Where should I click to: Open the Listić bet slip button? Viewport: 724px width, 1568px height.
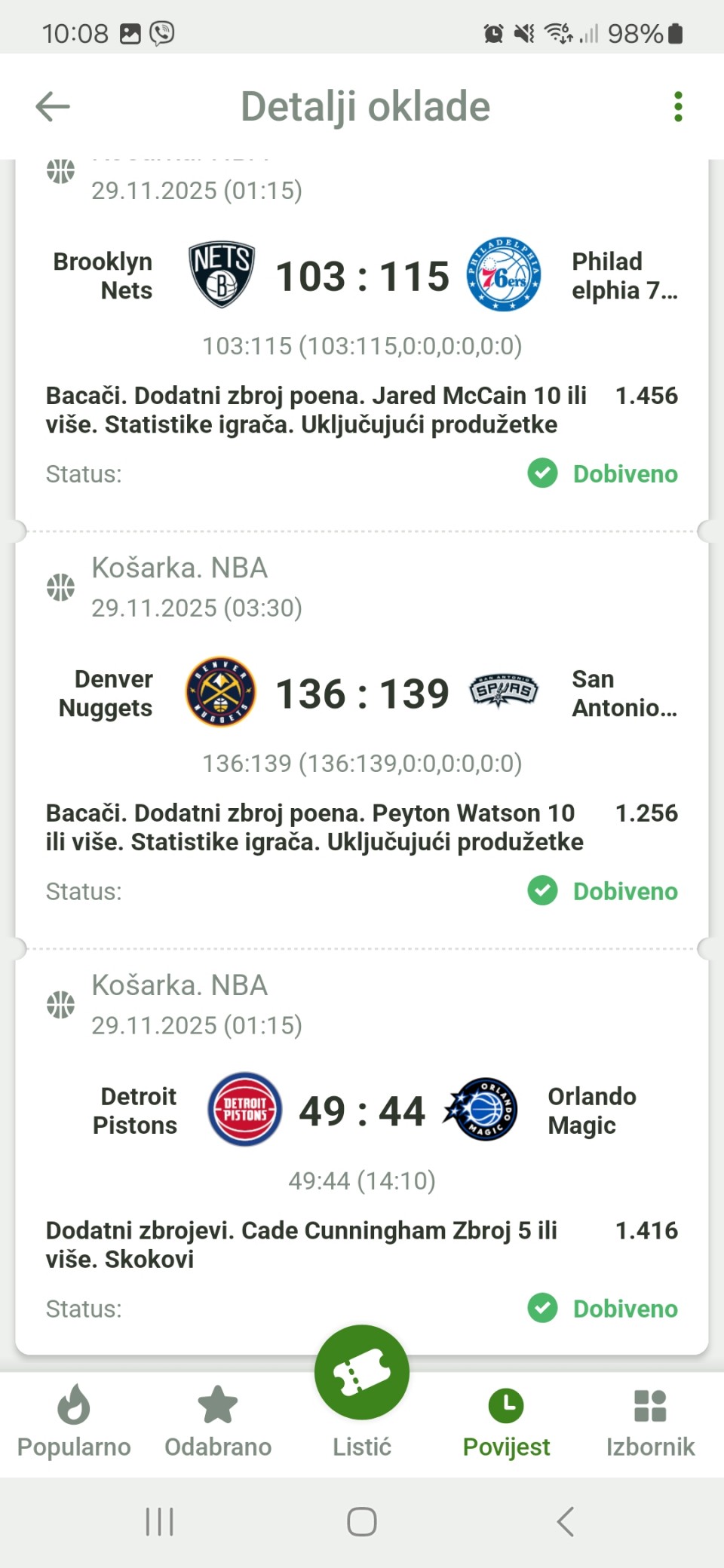click(x=362, y=1374)
